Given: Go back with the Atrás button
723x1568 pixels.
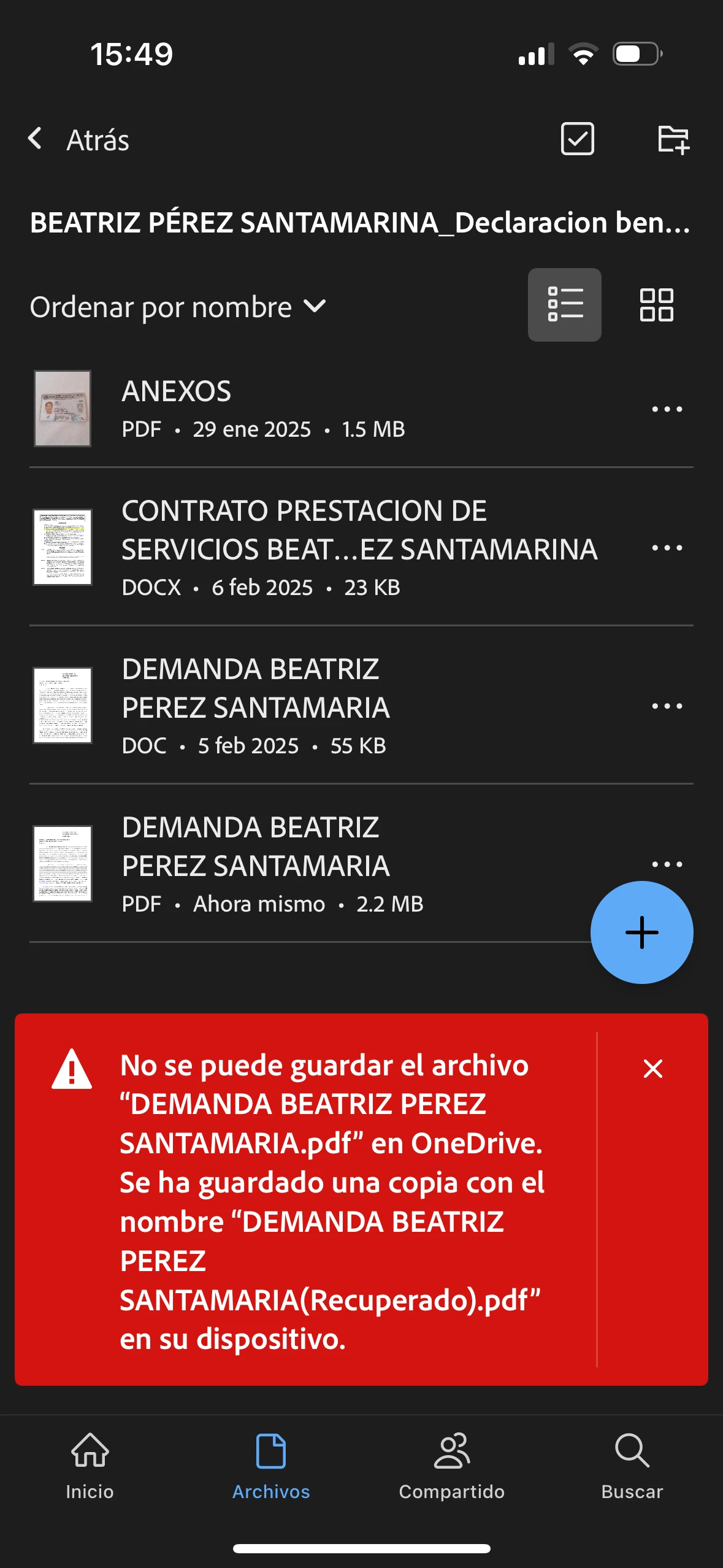Looking at the screenshot, I should (x=80, y=140).
